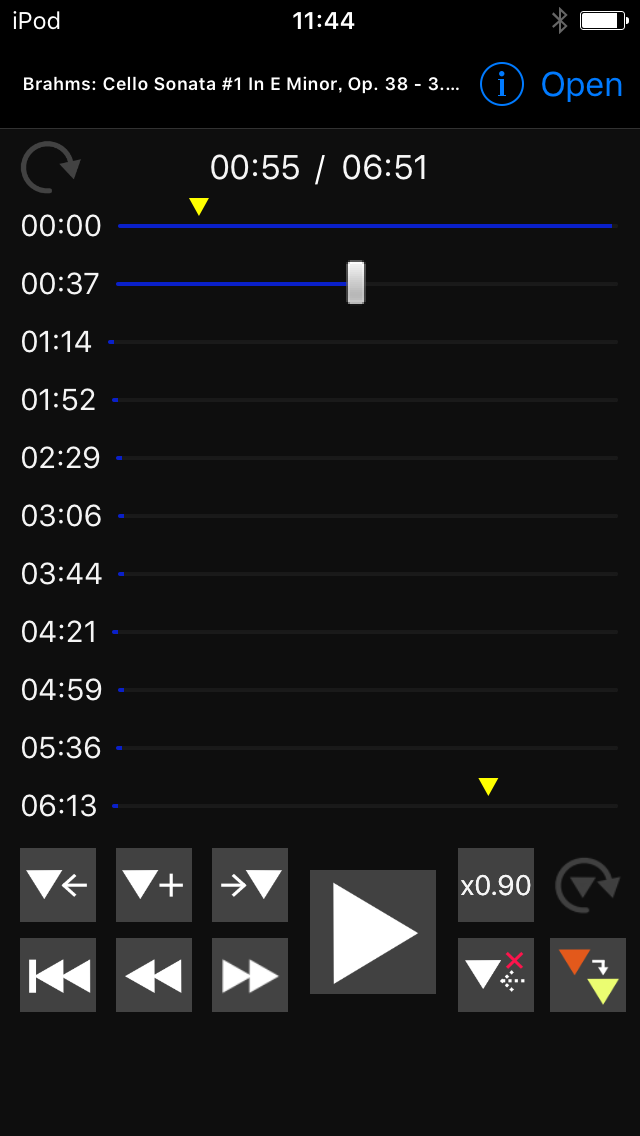Start playback with the big play button

[x=373, y=932]
